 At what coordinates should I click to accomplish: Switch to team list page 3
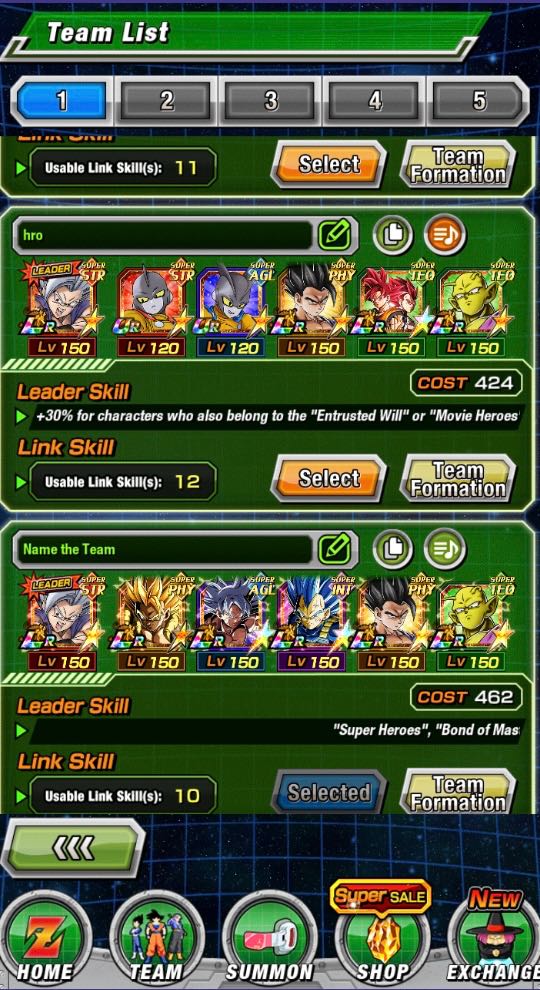click(x=270, y=101)
